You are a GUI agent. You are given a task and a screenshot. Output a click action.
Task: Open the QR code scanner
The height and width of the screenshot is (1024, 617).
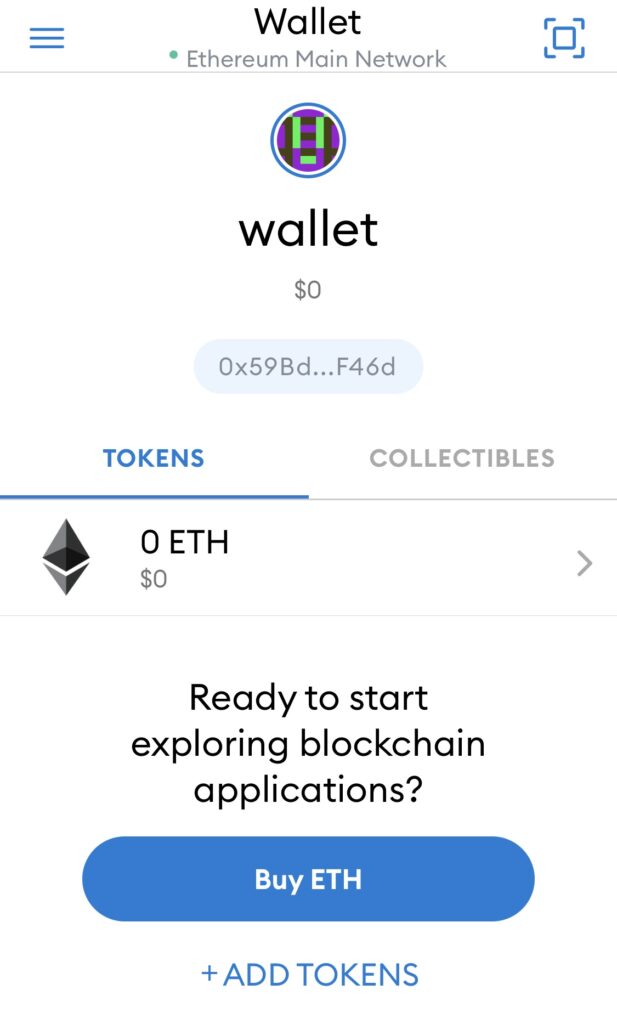point(564,38)
